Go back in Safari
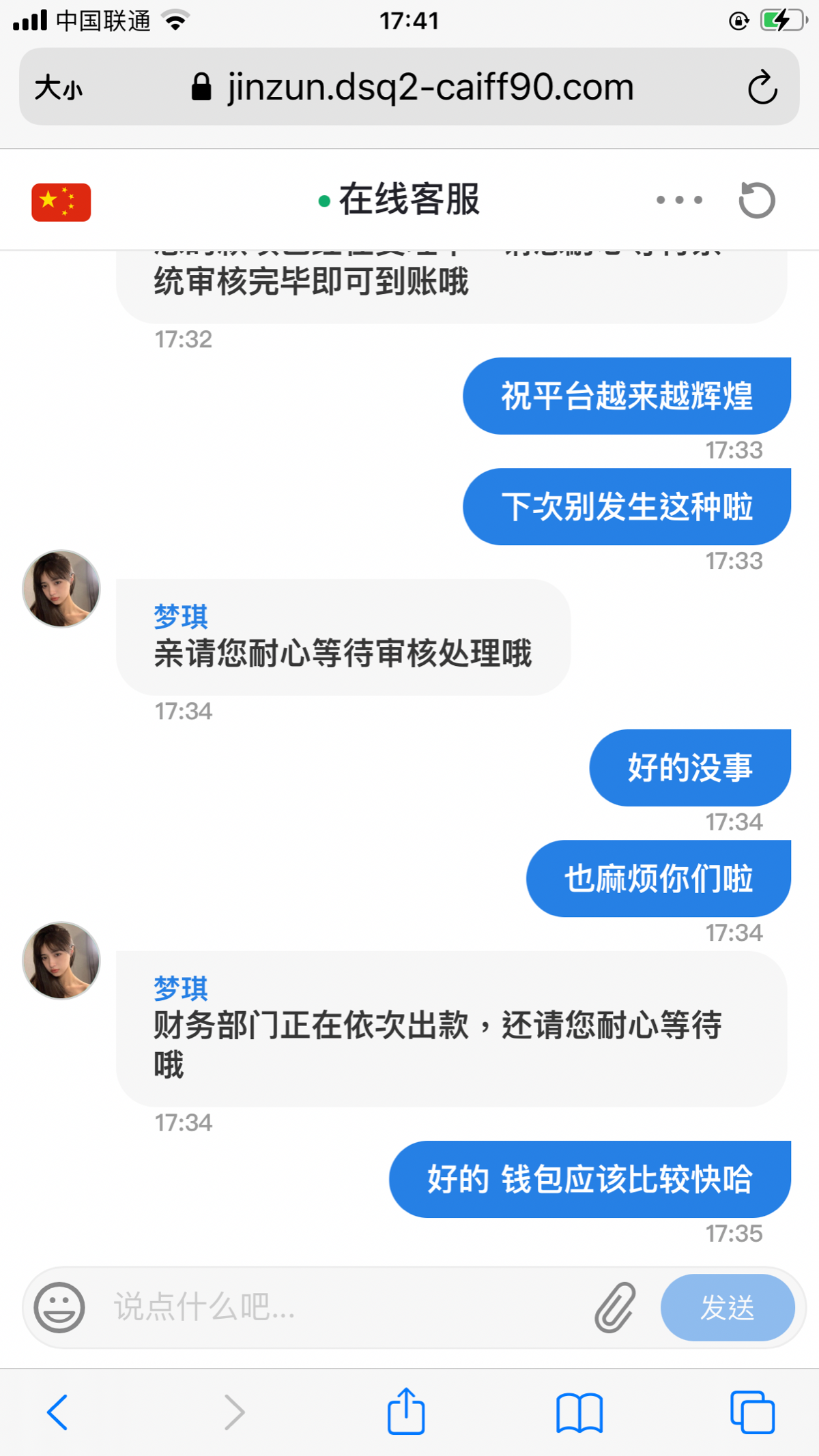Image resolution: width=819 pixels, height=1456 pixels. pyautogui.click(x=58, y=1412)
